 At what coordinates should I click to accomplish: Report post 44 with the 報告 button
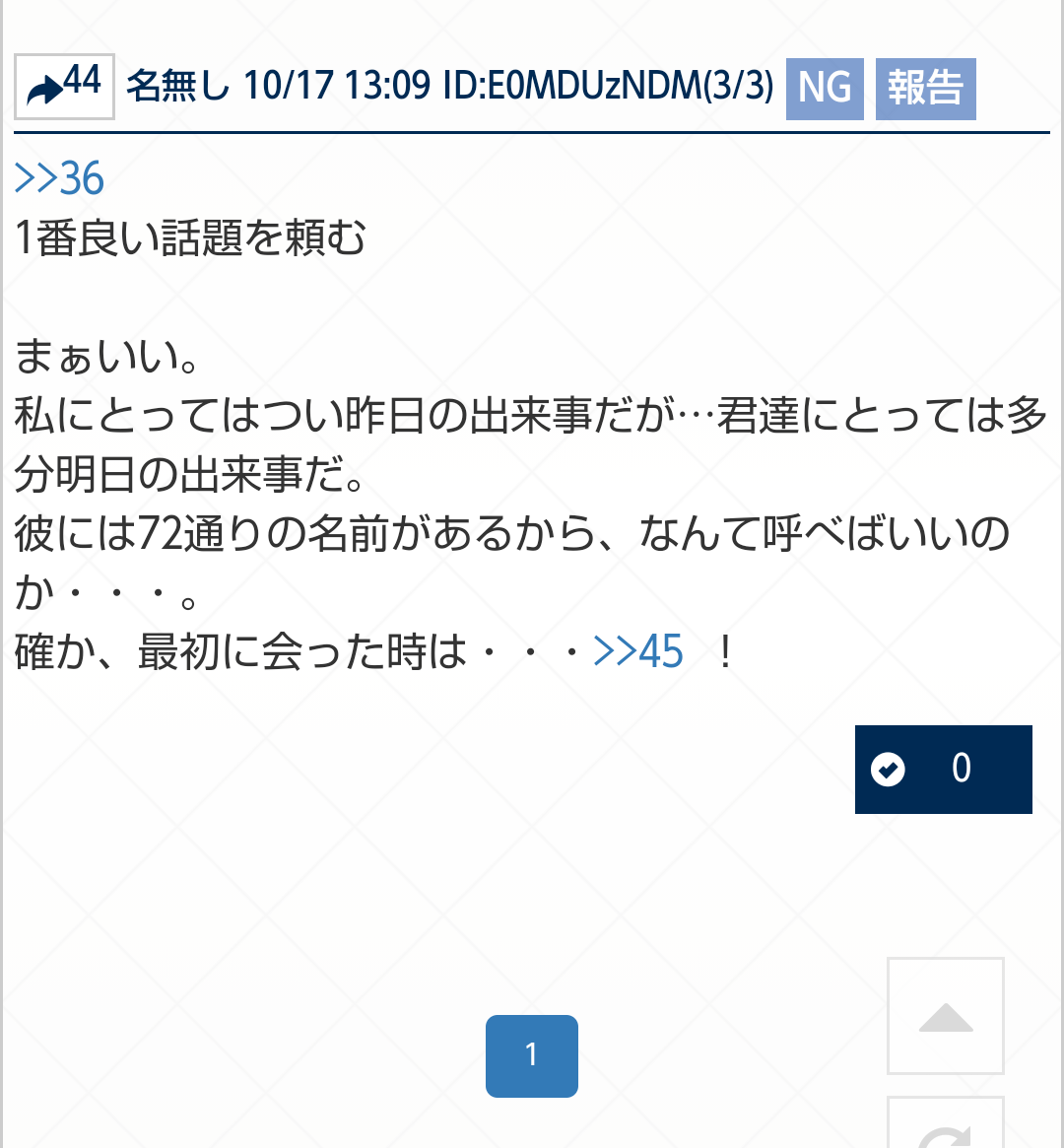[925, 89]
